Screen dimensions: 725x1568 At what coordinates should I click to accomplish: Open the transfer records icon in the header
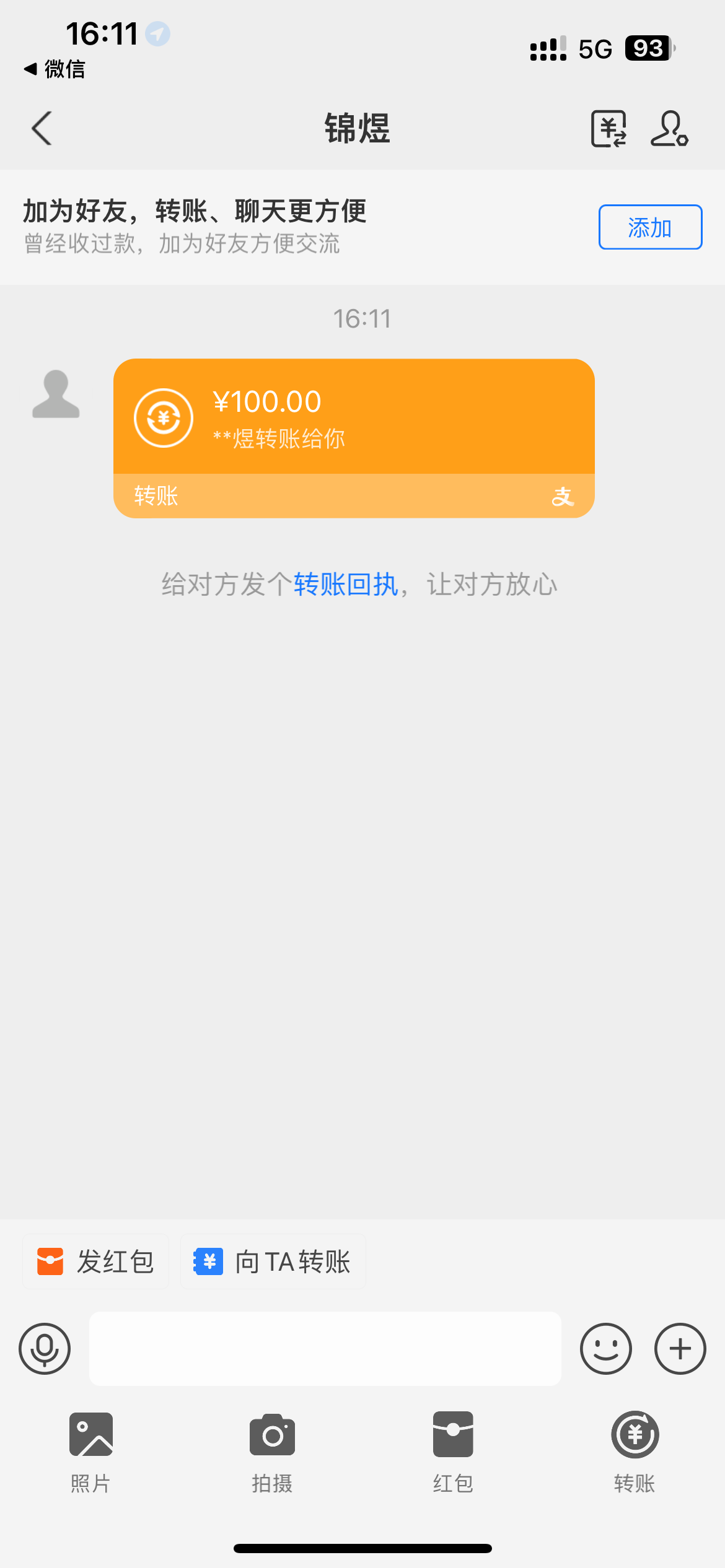click(609, 129)
